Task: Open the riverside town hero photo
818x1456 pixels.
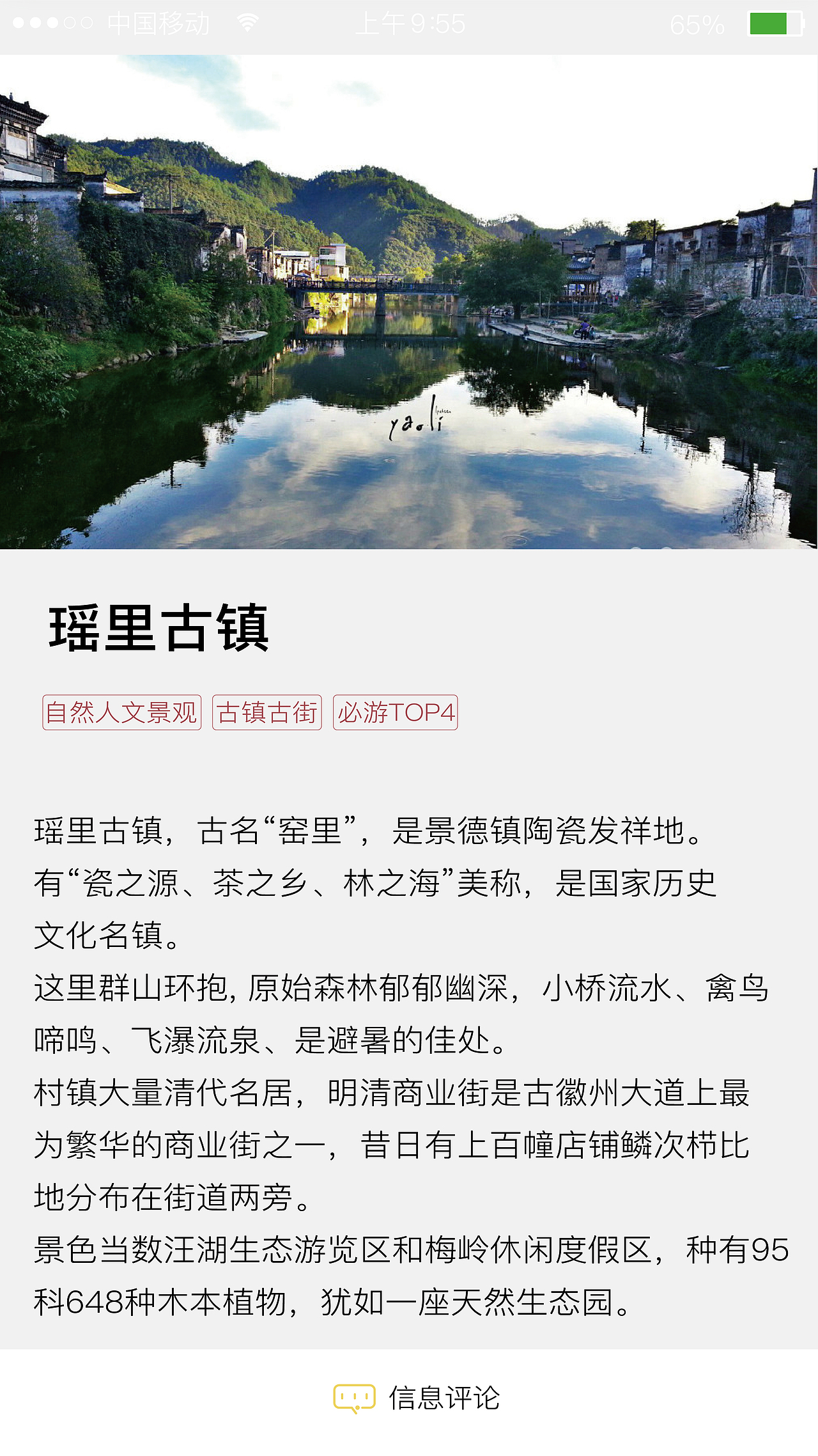Action: click(409, 301)
